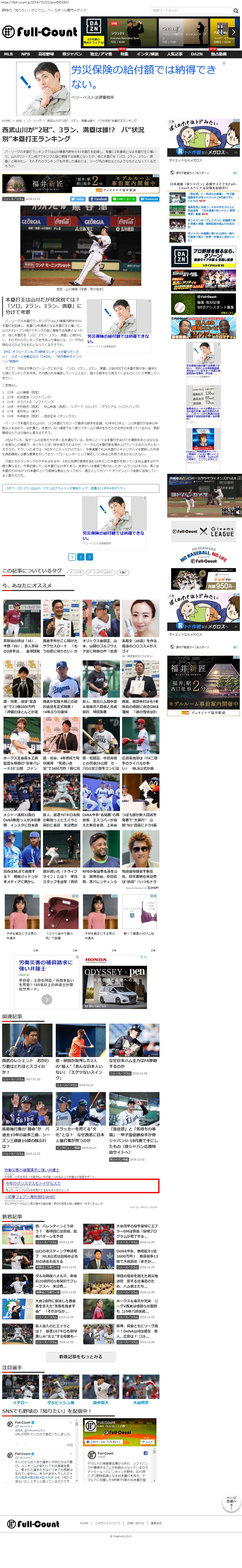Open the 高校野球 tab

click(46, 54)
